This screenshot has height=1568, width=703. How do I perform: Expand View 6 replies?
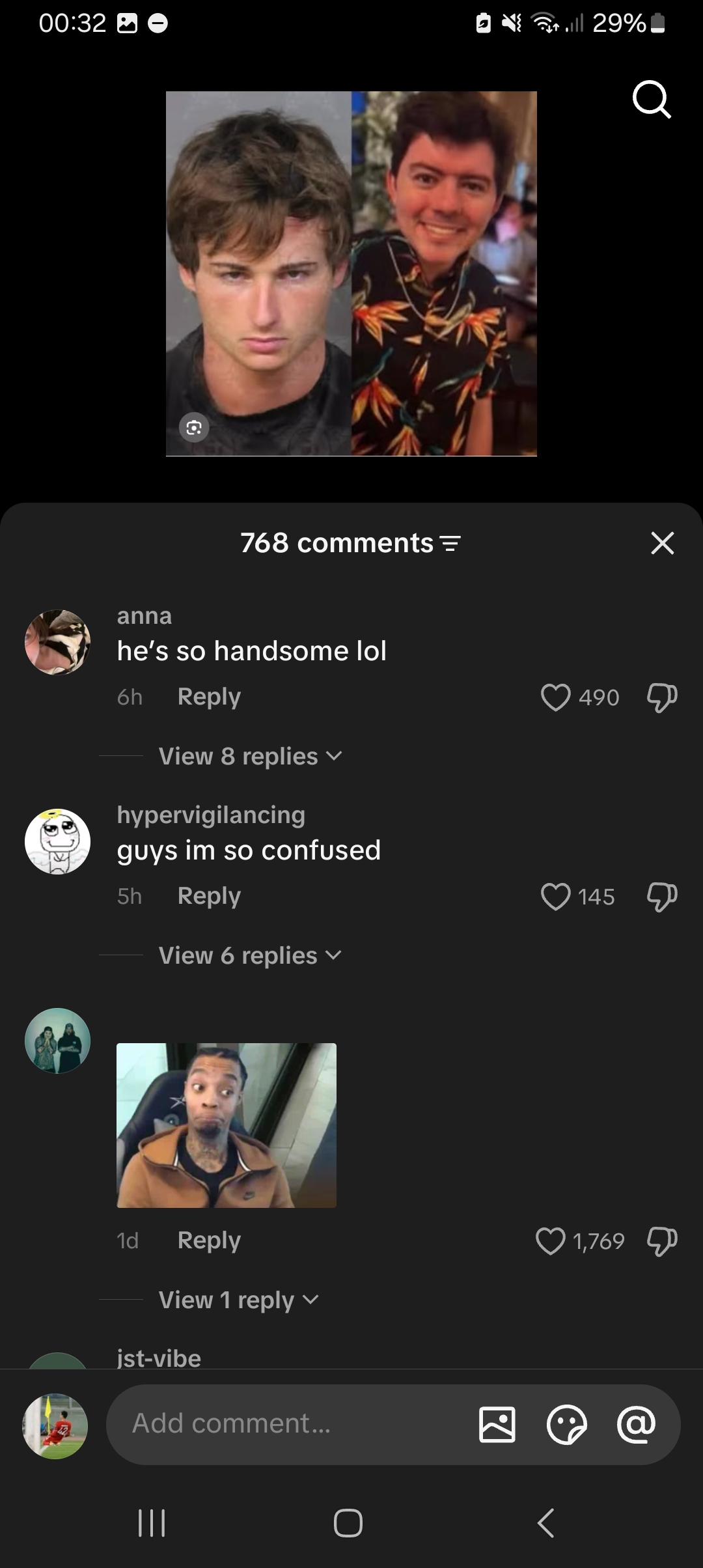tap(250, 955)
